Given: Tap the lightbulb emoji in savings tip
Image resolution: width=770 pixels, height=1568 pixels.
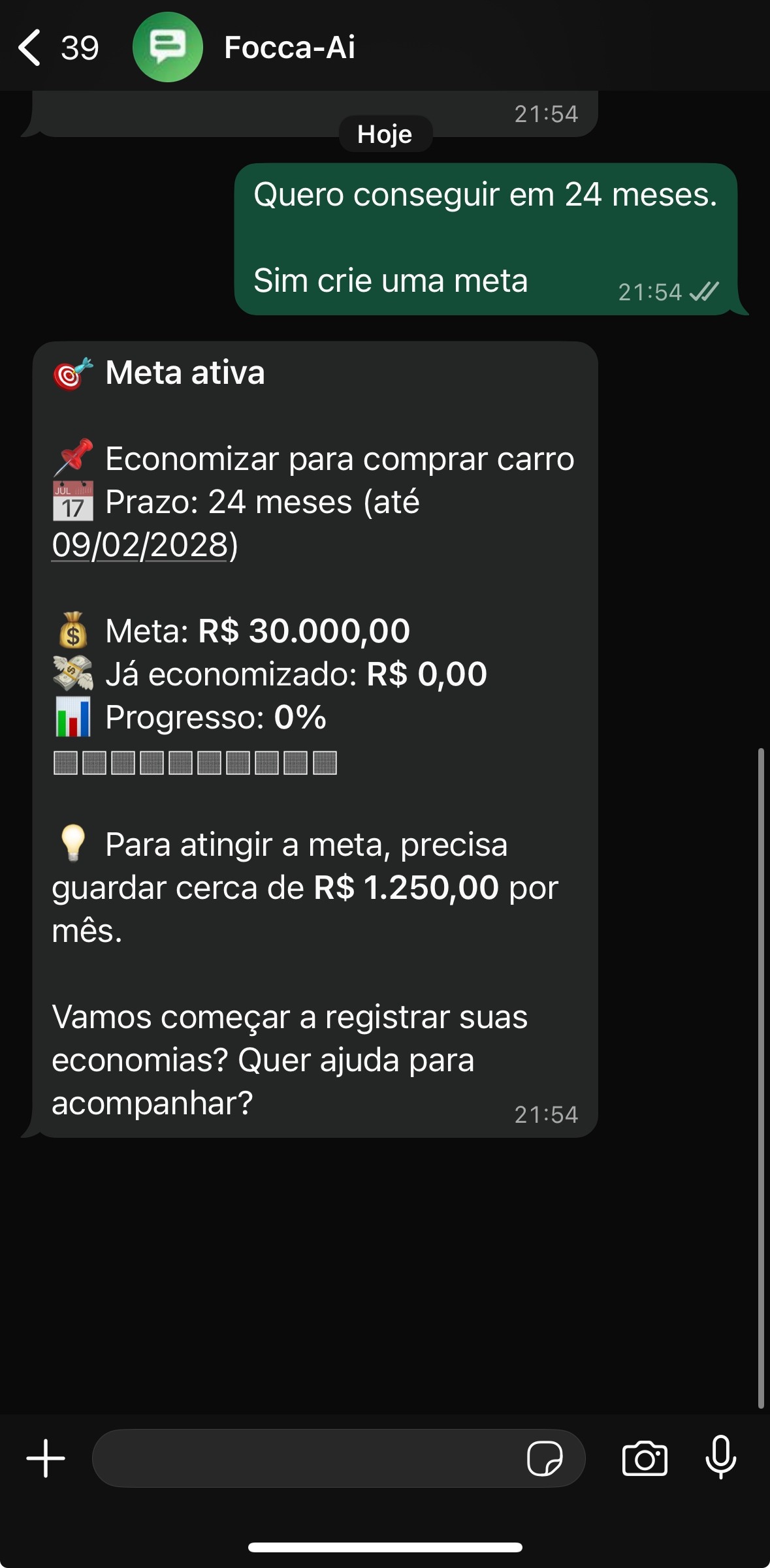Looking at the screenshot, I should [72, 844].
